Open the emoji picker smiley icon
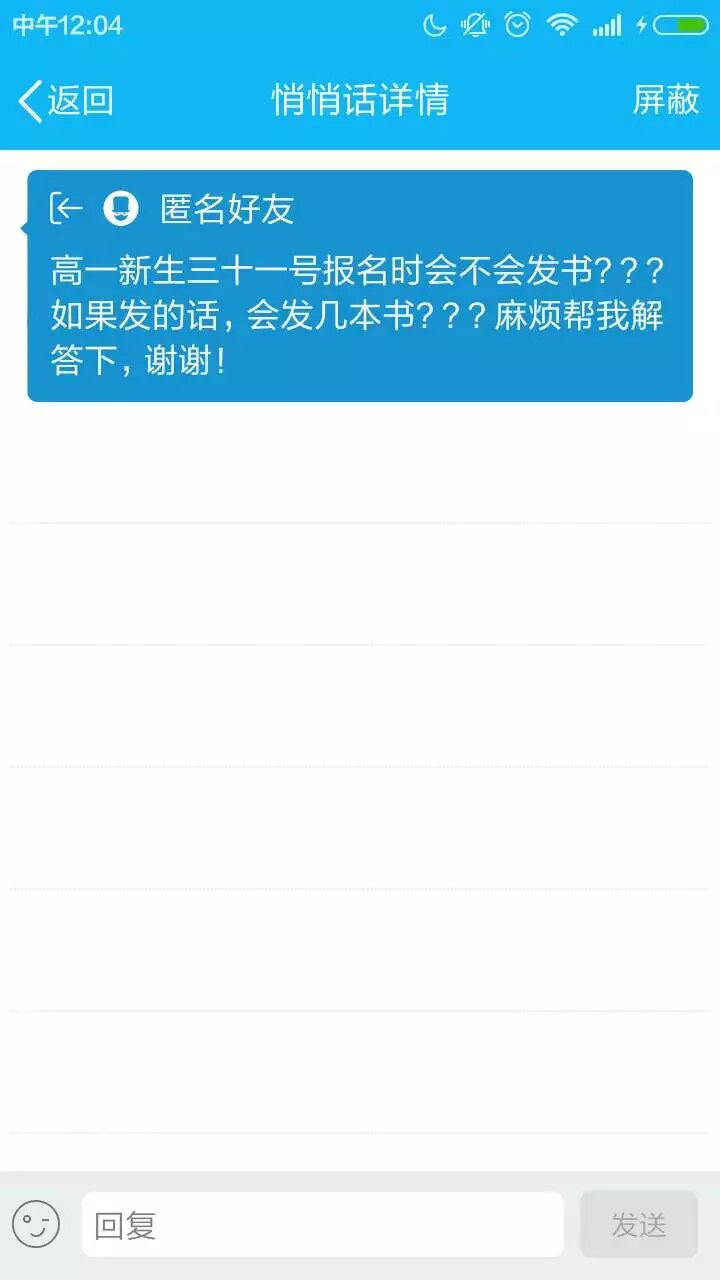Image resolution: width=720 pixels, height=1280 pixels. point(36,1224)
